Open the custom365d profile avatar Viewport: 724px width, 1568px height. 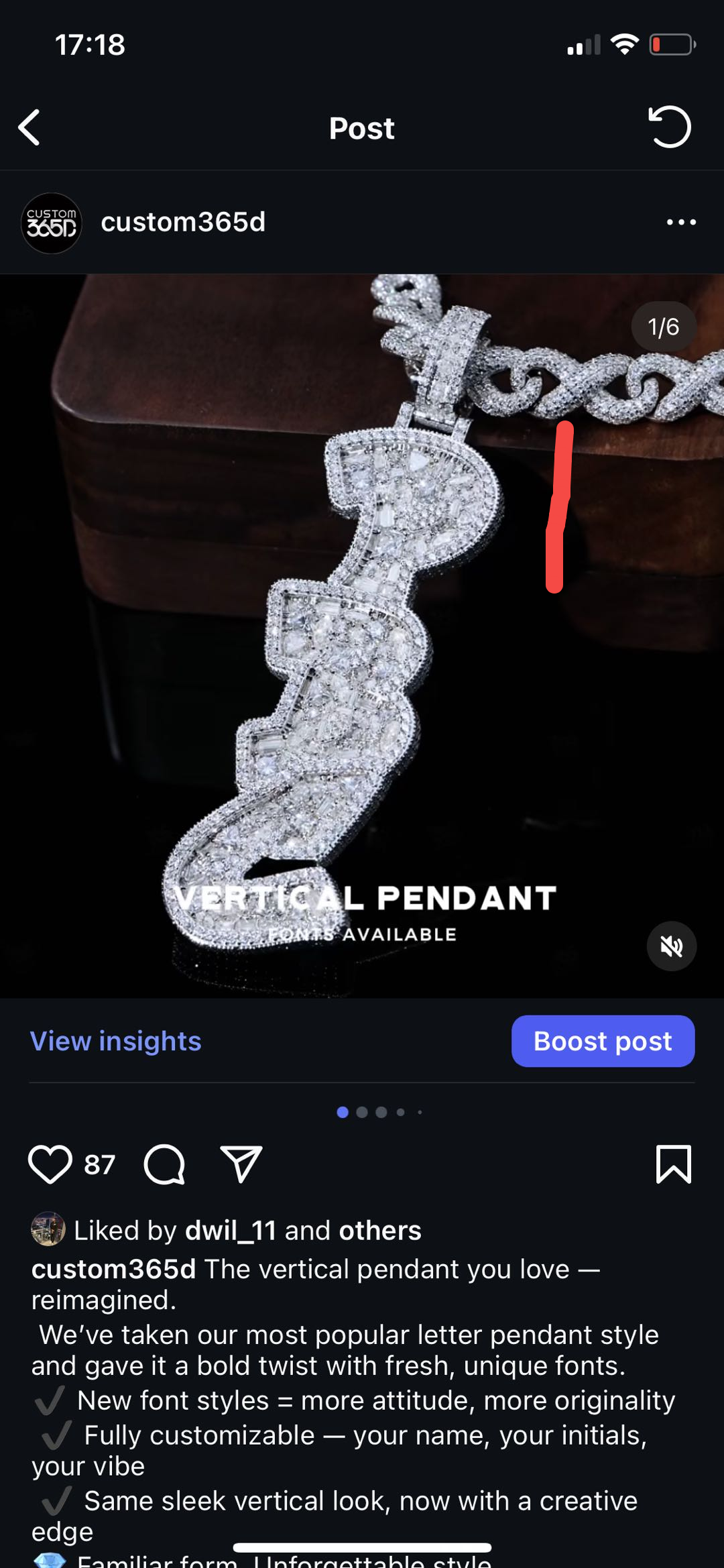point(52,223)
